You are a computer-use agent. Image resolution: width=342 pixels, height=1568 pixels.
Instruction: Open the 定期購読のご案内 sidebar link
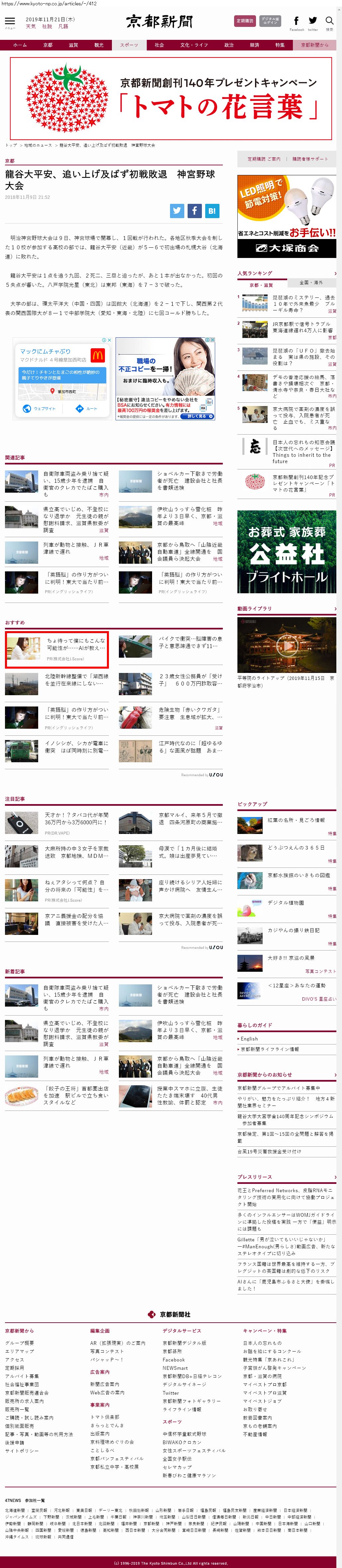coord(264,159)
